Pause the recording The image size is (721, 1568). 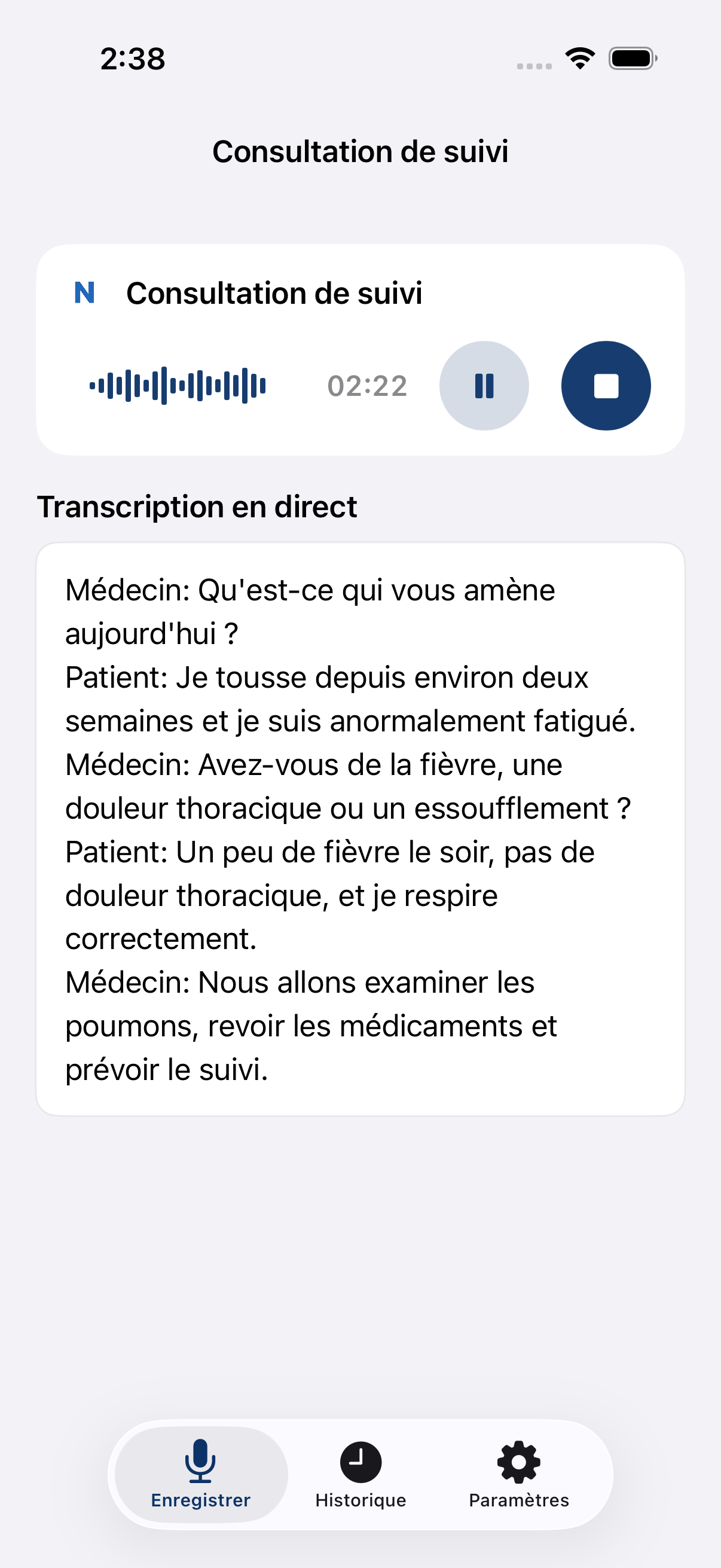(484, 385)
